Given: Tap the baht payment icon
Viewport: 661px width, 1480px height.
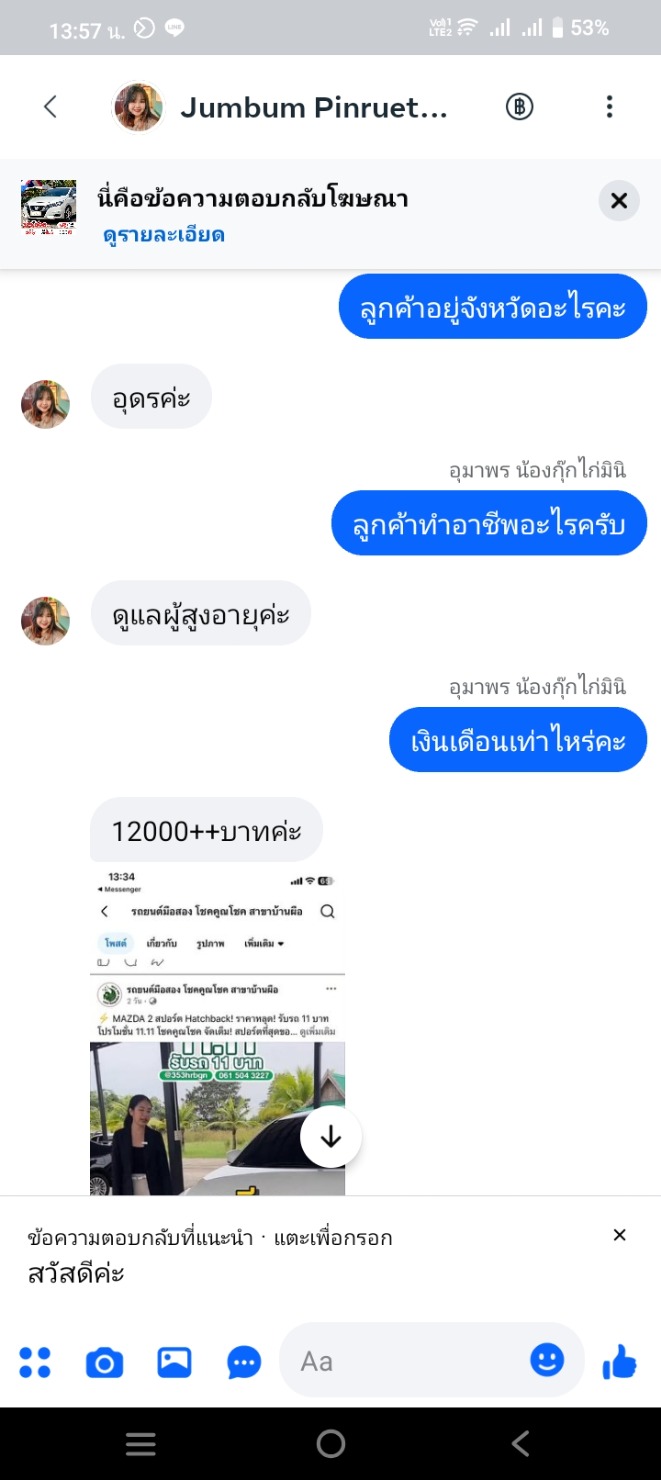Looking at the screenshot, I should point(519,107).
